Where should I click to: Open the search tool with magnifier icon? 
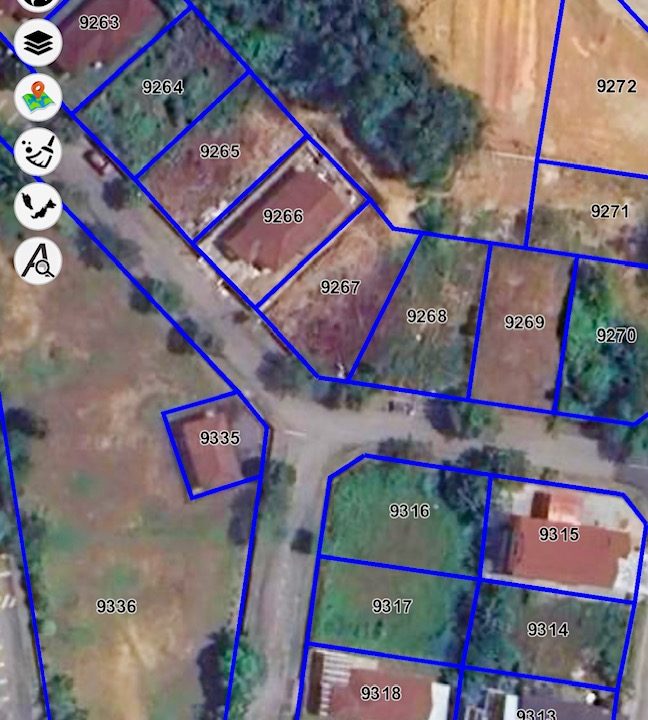[38, 261]
